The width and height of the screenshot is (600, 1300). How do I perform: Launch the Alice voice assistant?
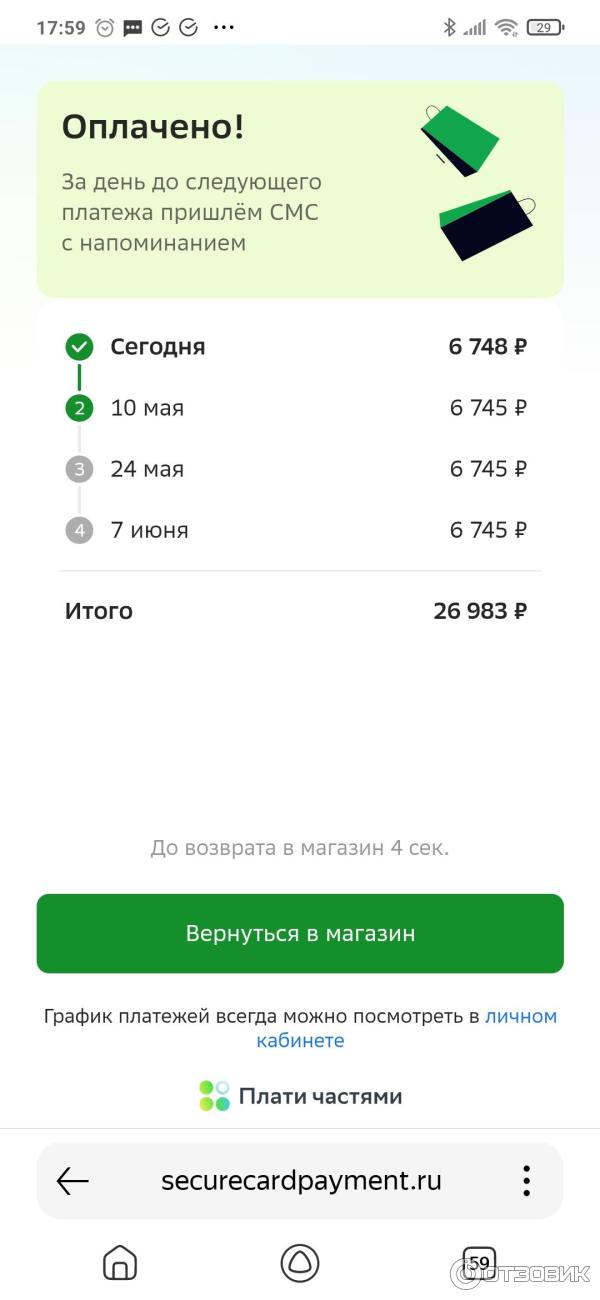point(300,1263)
